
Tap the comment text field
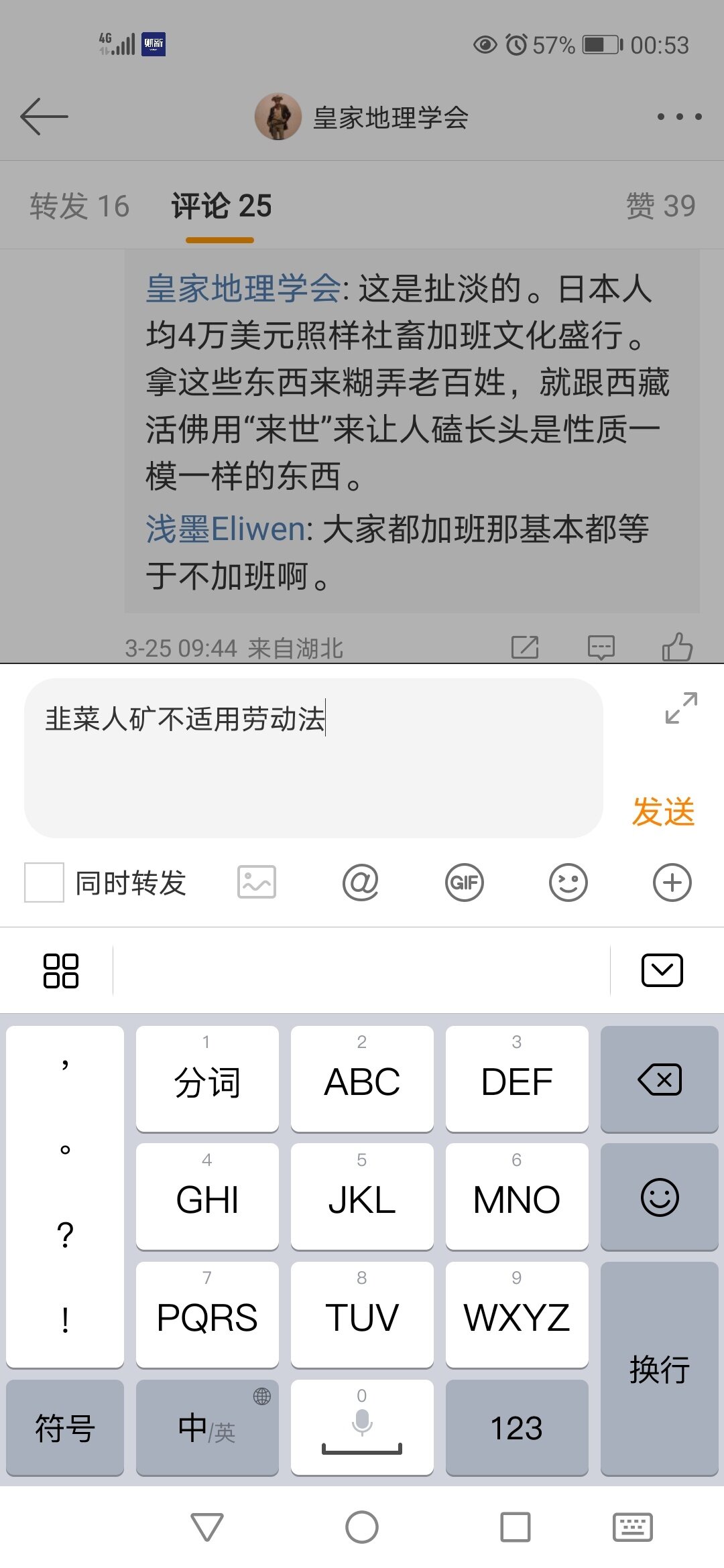point(313,757)
